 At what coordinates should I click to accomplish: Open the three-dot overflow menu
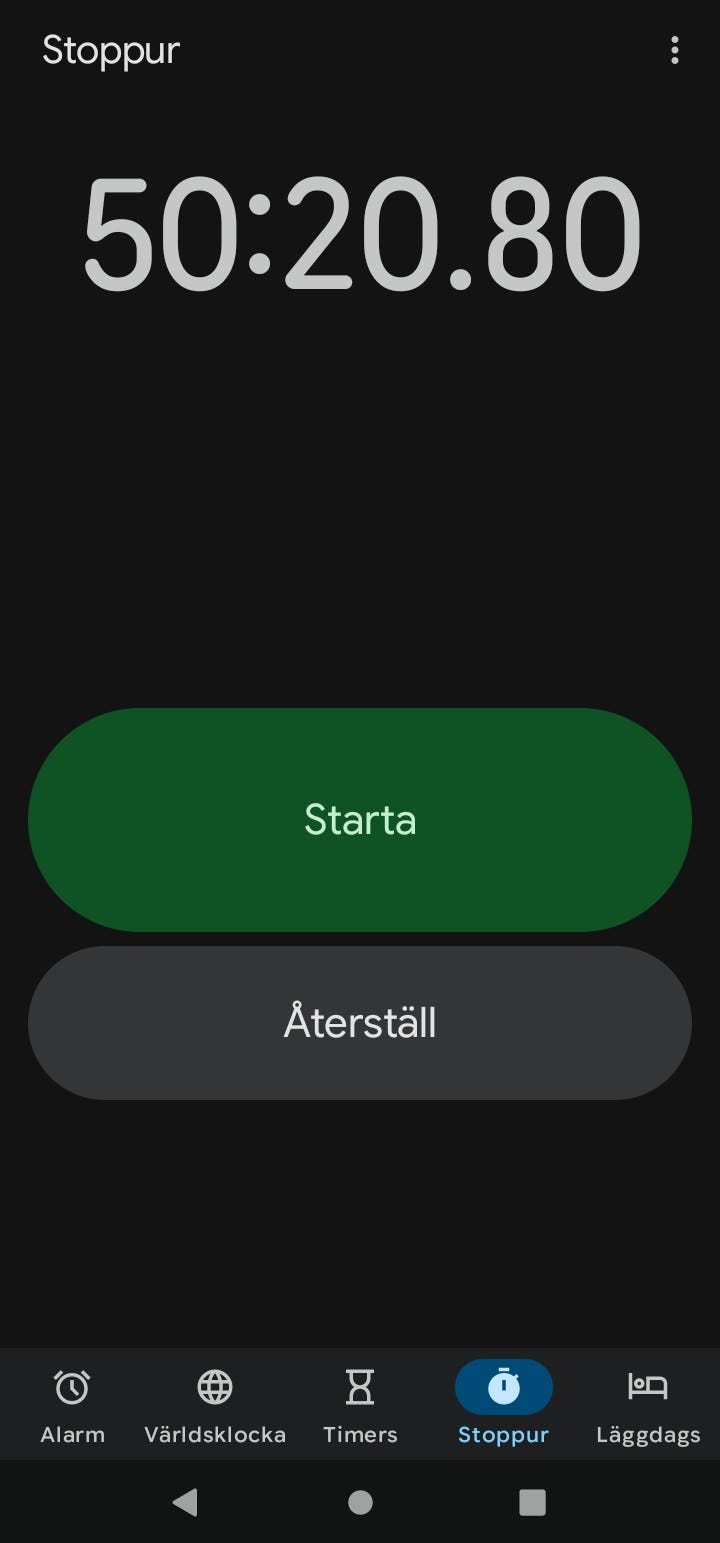(x=675, y=50)
